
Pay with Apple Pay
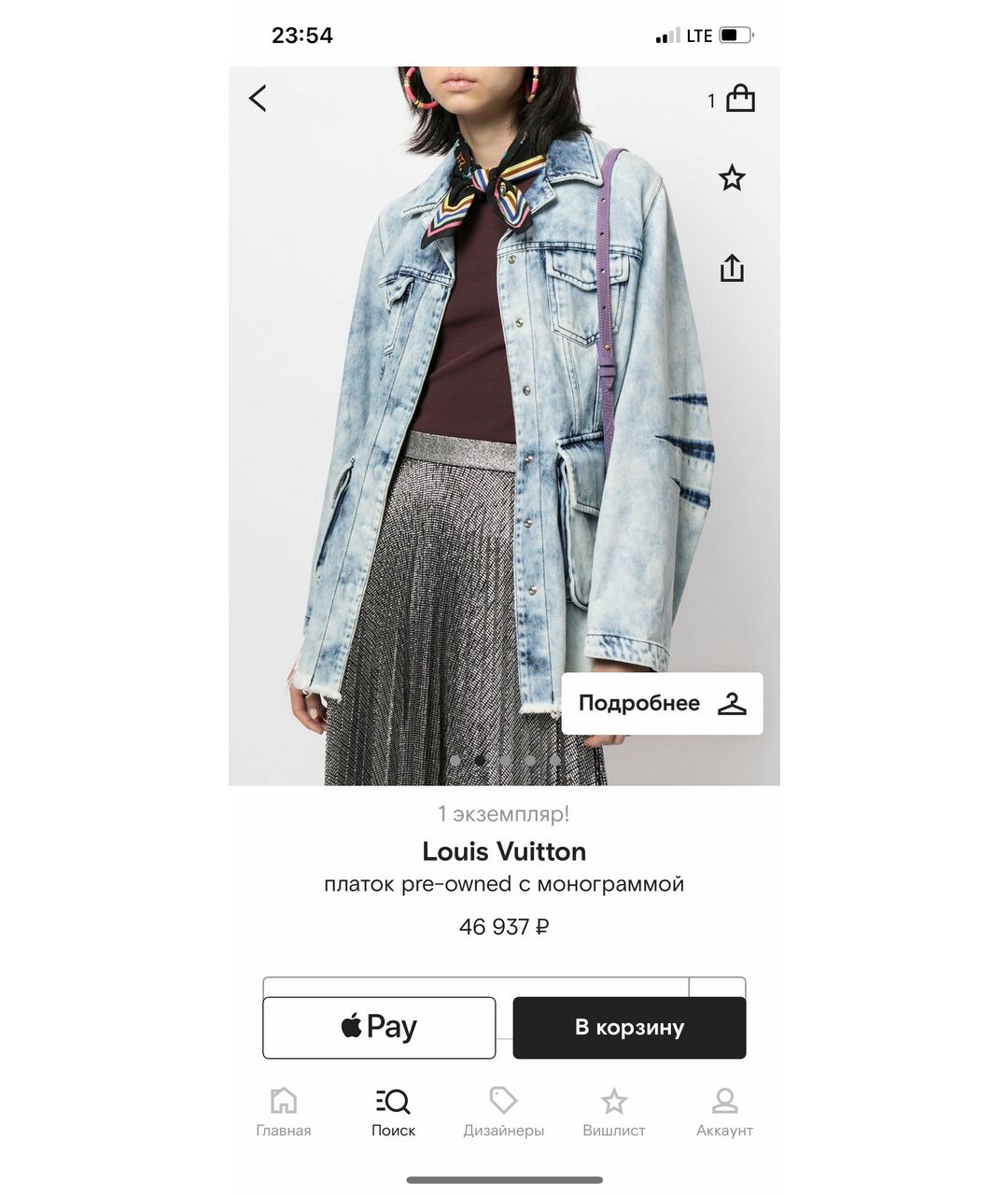(379, 1027)
